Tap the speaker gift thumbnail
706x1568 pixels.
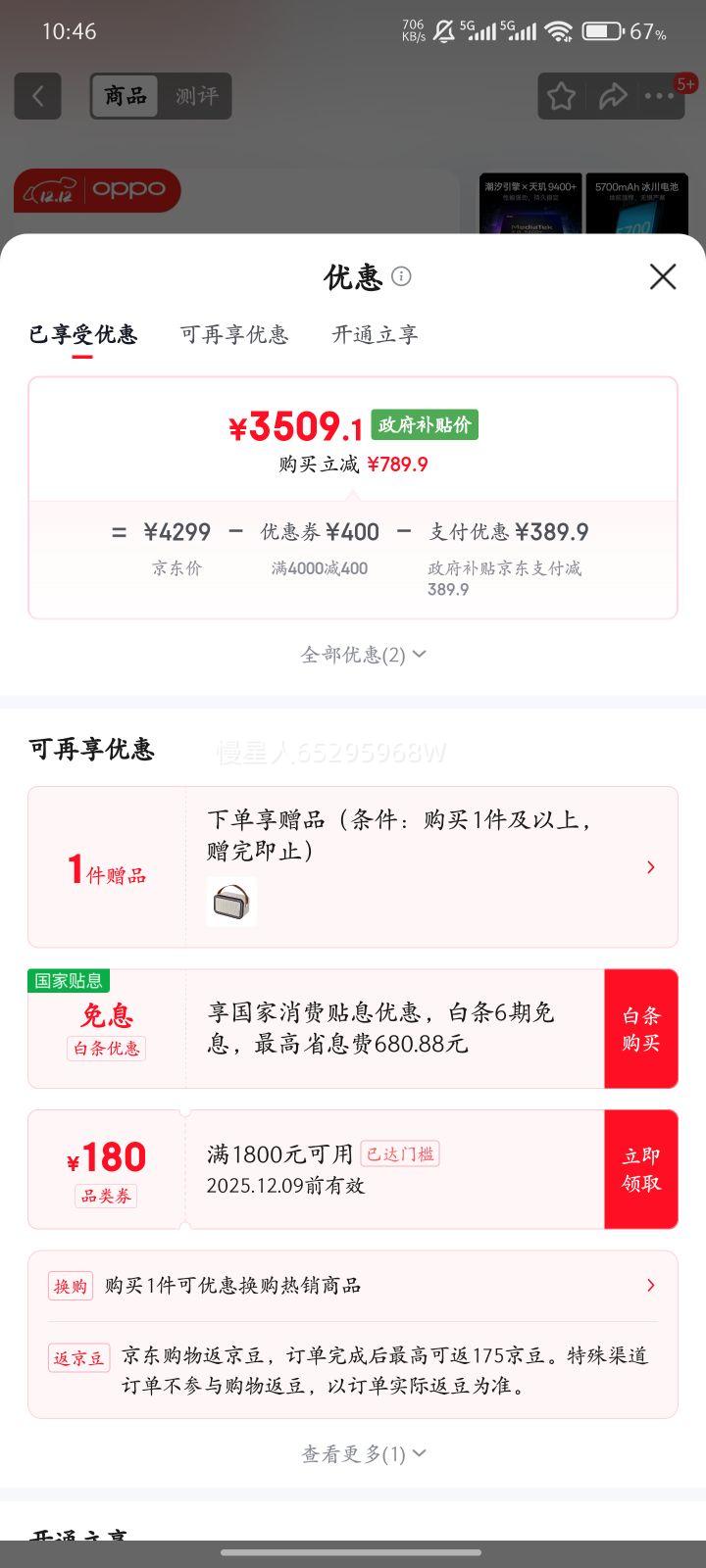coord(230,901)
